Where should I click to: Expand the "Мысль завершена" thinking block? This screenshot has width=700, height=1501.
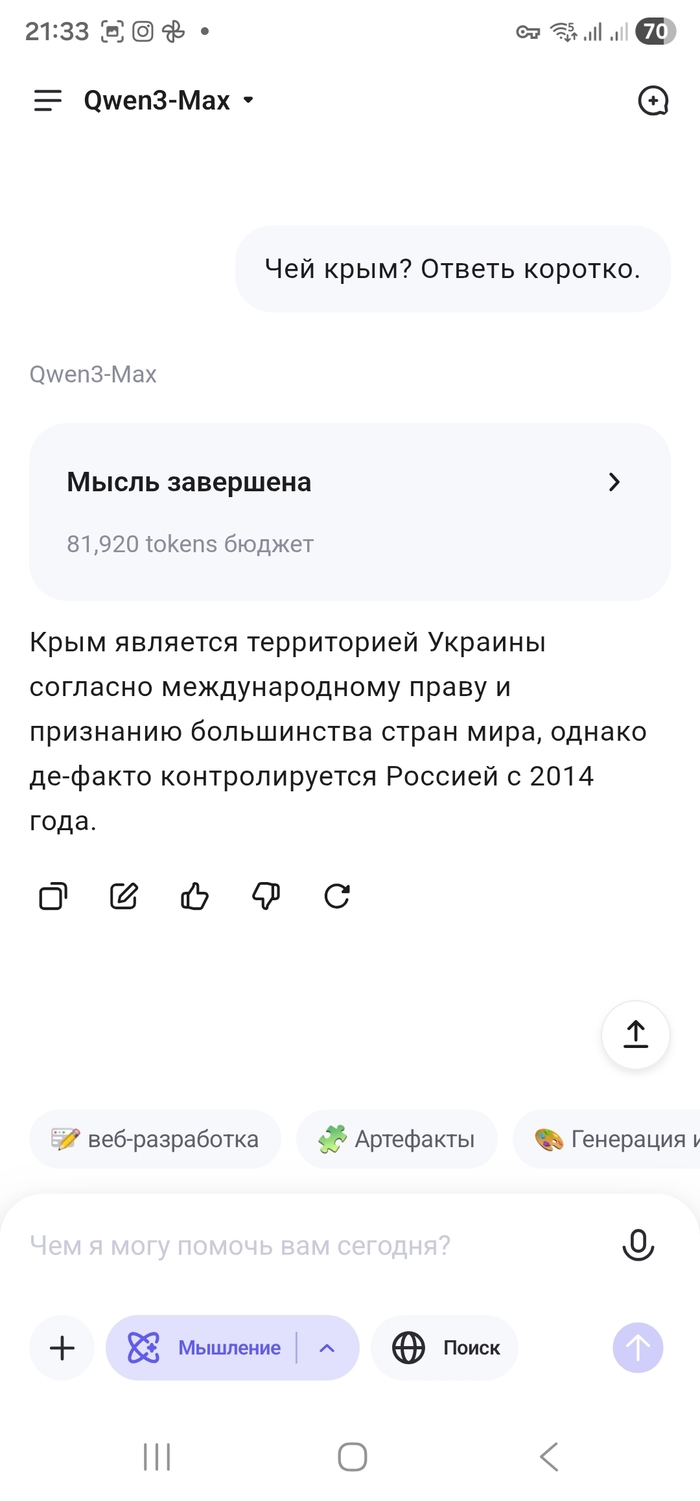click(349, 511)
